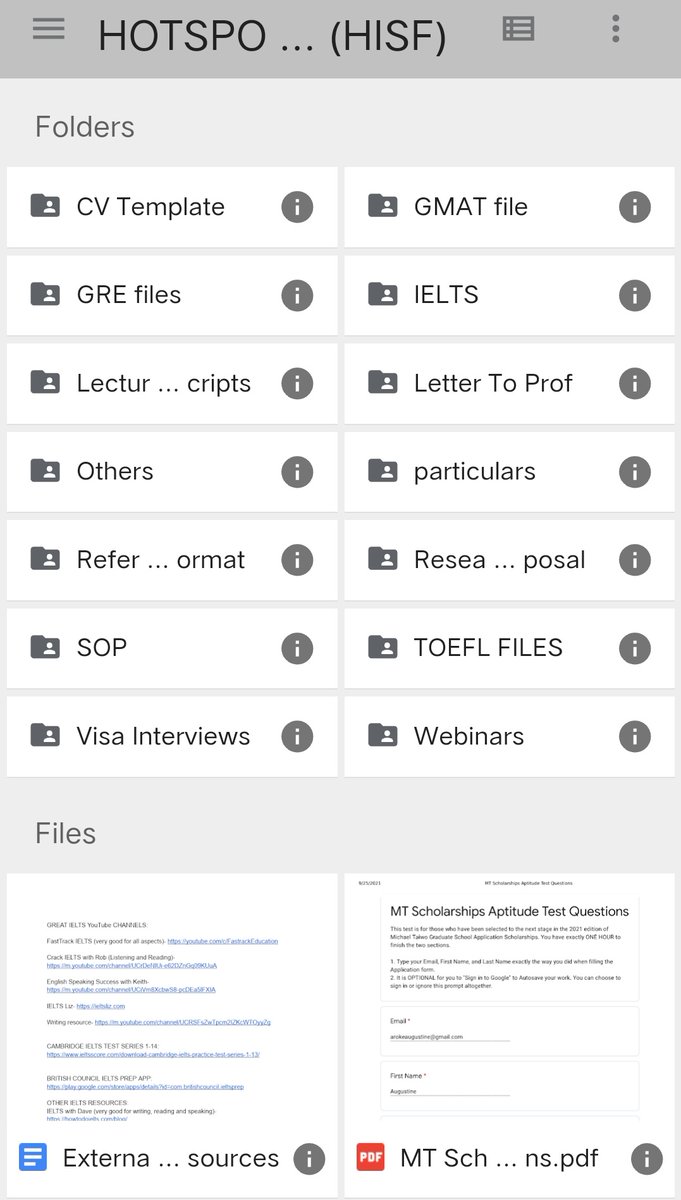Screen dimensions: 681x1200
Task: Open the IELTS resources document file
Action: pyautogui.click(x=170, y=1010)
